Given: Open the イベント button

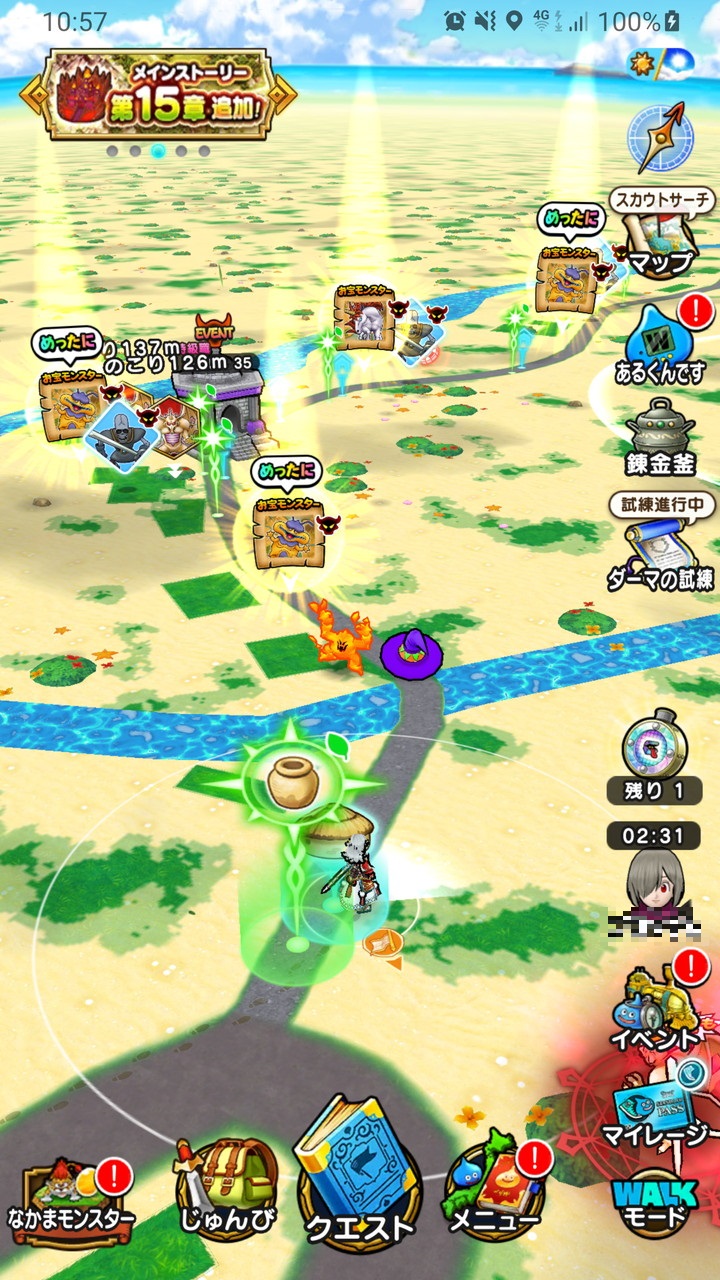Looking at the screenshot, I should tap(658, 1005).
